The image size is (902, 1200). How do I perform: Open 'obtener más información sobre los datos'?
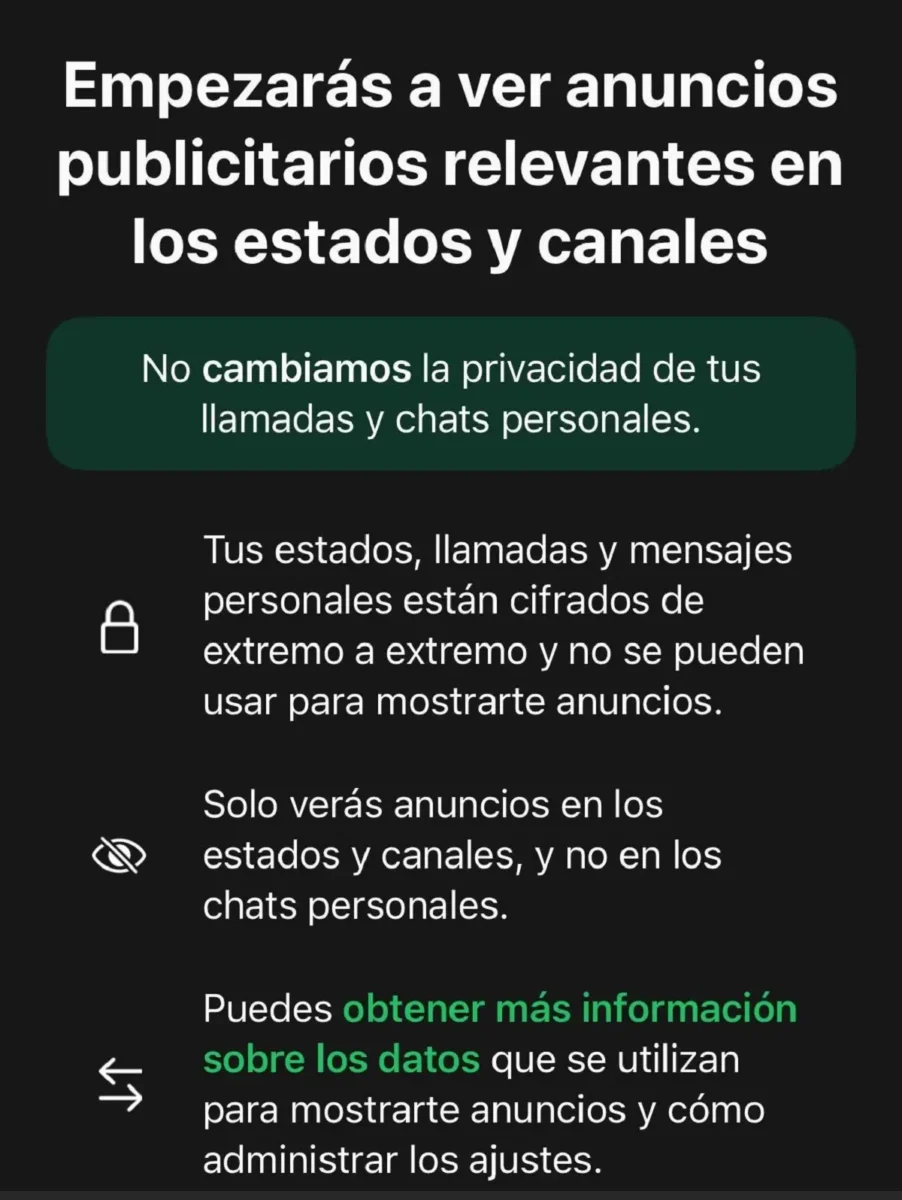pyautogui.click(x=570, y=1009)
